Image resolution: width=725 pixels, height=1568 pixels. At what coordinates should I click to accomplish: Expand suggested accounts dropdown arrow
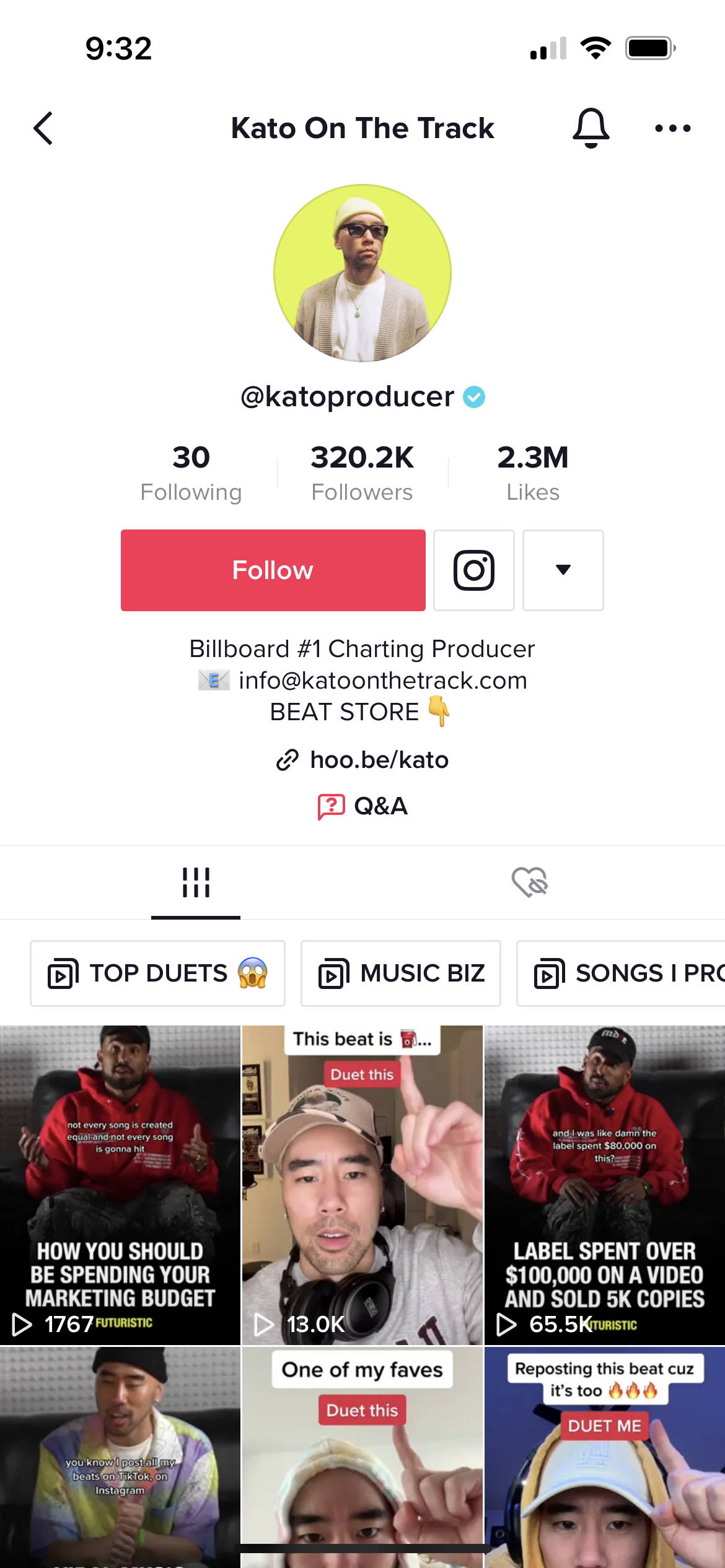(x=563, y=570)
